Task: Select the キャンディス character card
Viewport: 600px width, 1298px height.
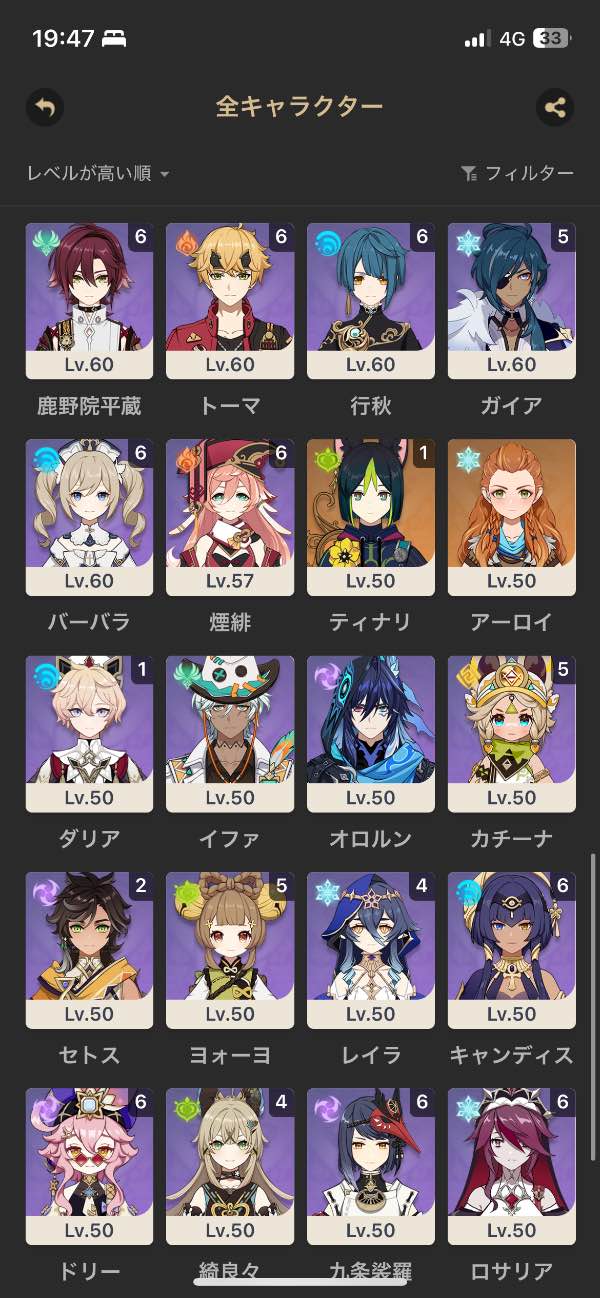Action: pyautogui.click(x=512, y=949)
